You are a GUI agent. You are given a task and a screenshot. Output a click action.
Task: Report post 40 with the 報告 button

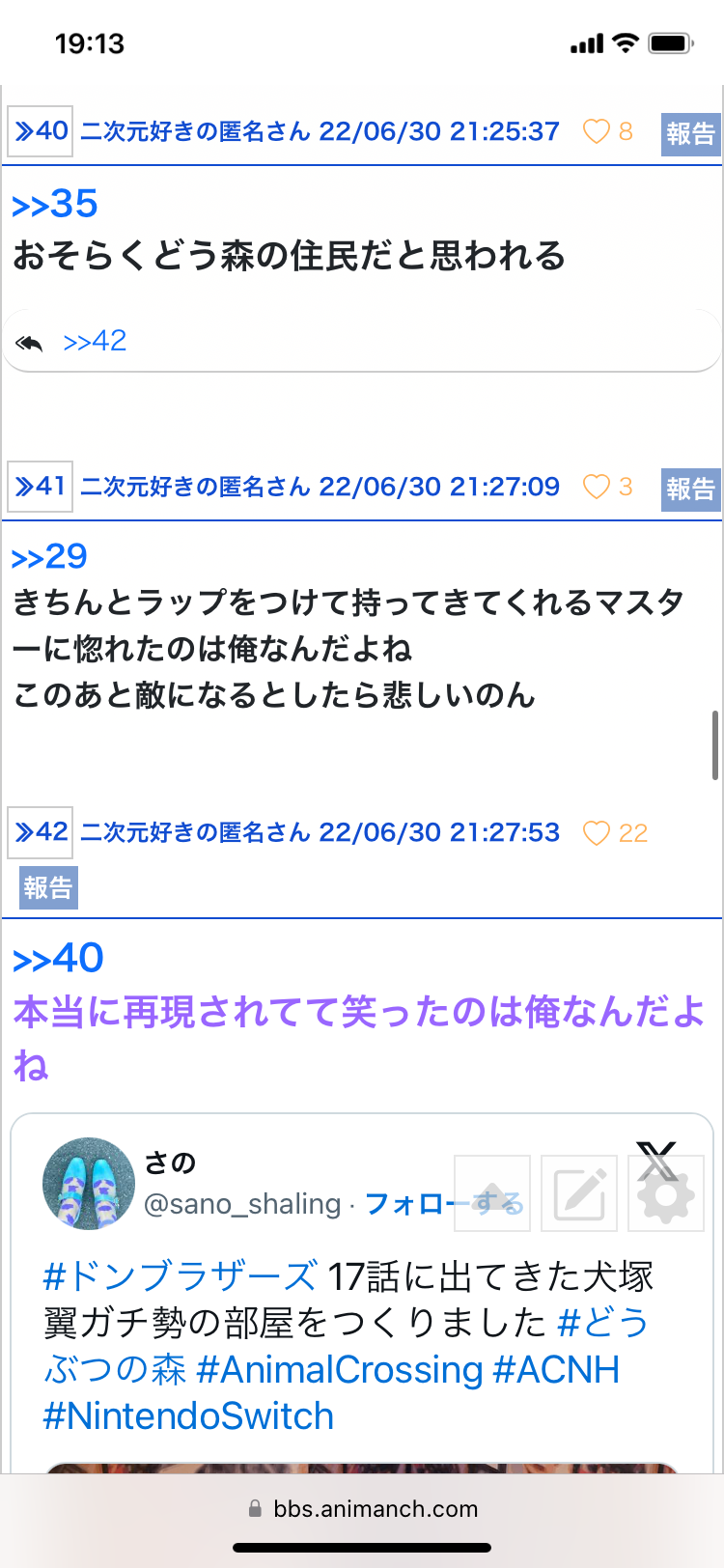[x=690, y=133]
